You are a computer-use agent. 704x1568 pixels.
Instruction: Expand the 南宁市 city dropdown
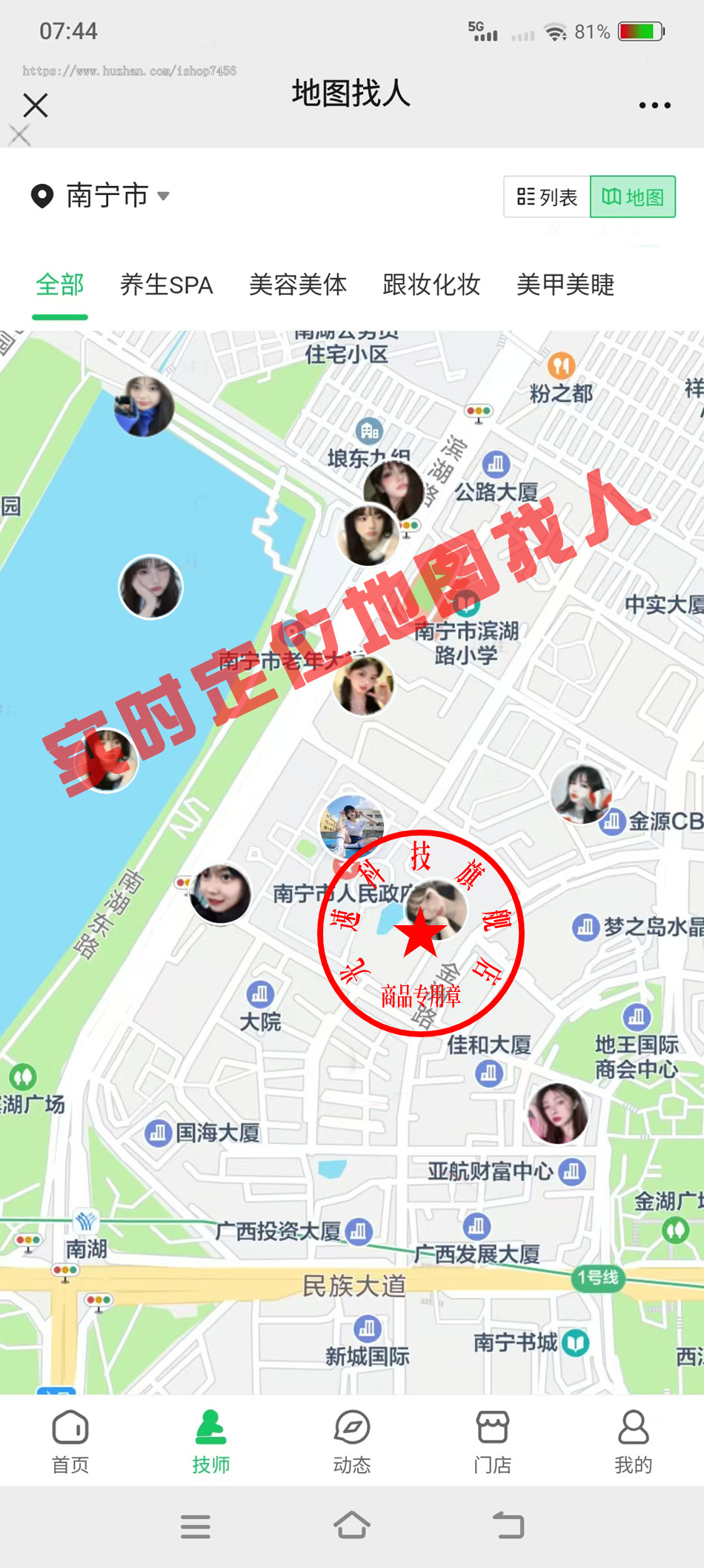click(x=101, y=196)
